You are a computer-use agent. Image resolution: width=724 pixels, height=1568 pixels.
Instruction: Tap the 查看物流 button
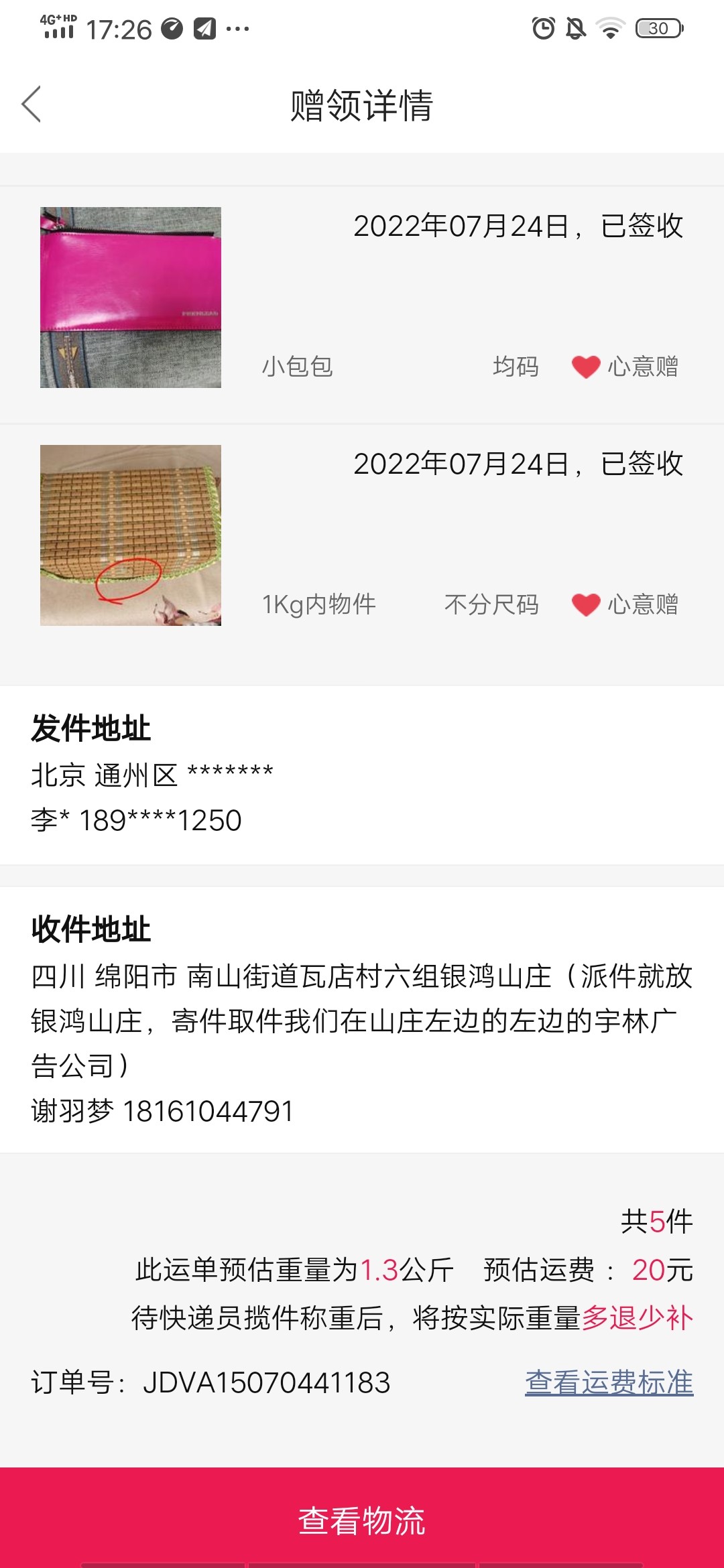(362, 1520)
